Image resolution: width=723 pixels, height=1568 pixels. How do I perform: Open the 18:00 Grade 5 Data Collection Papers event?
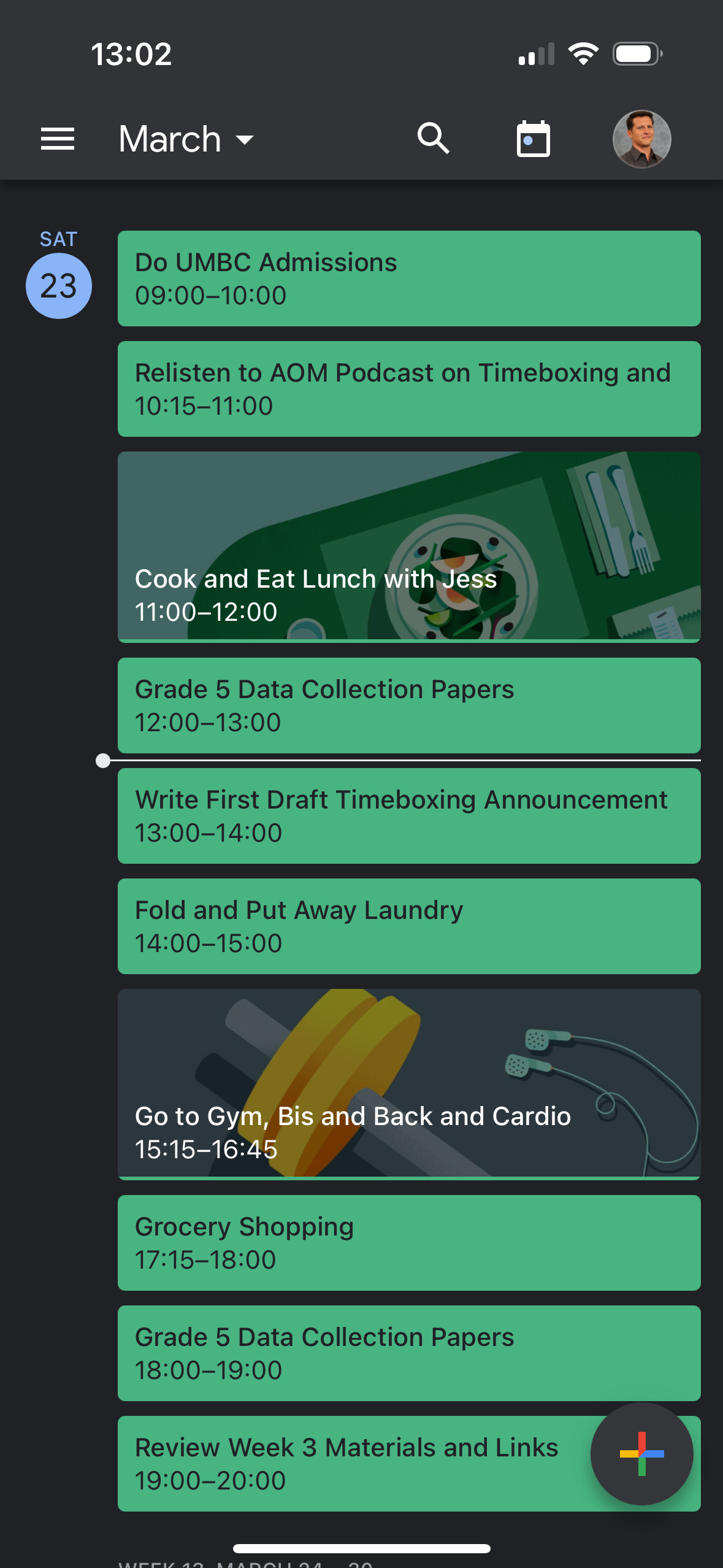click(409, 1353)
